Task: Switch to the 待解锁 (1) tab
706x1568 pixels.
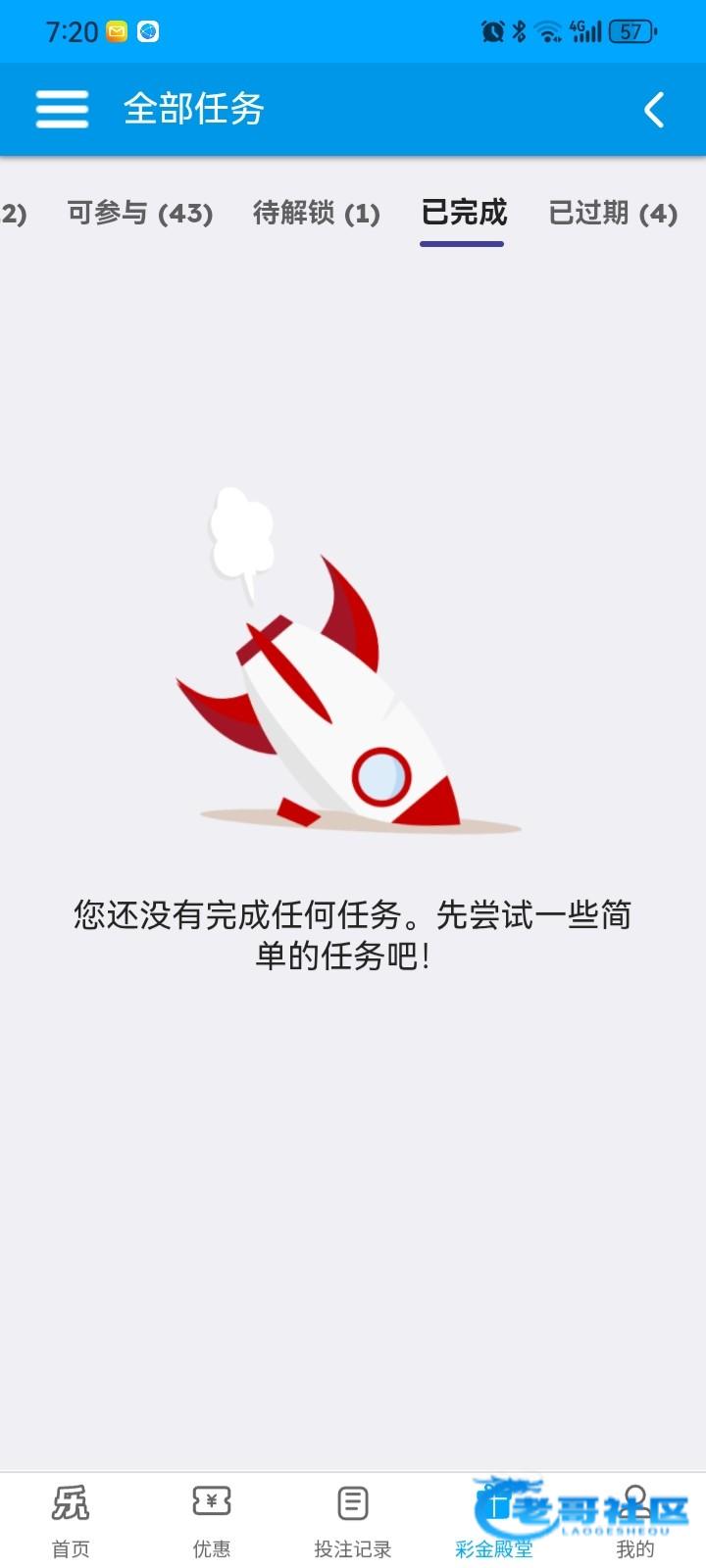Action: coord(316,213)
